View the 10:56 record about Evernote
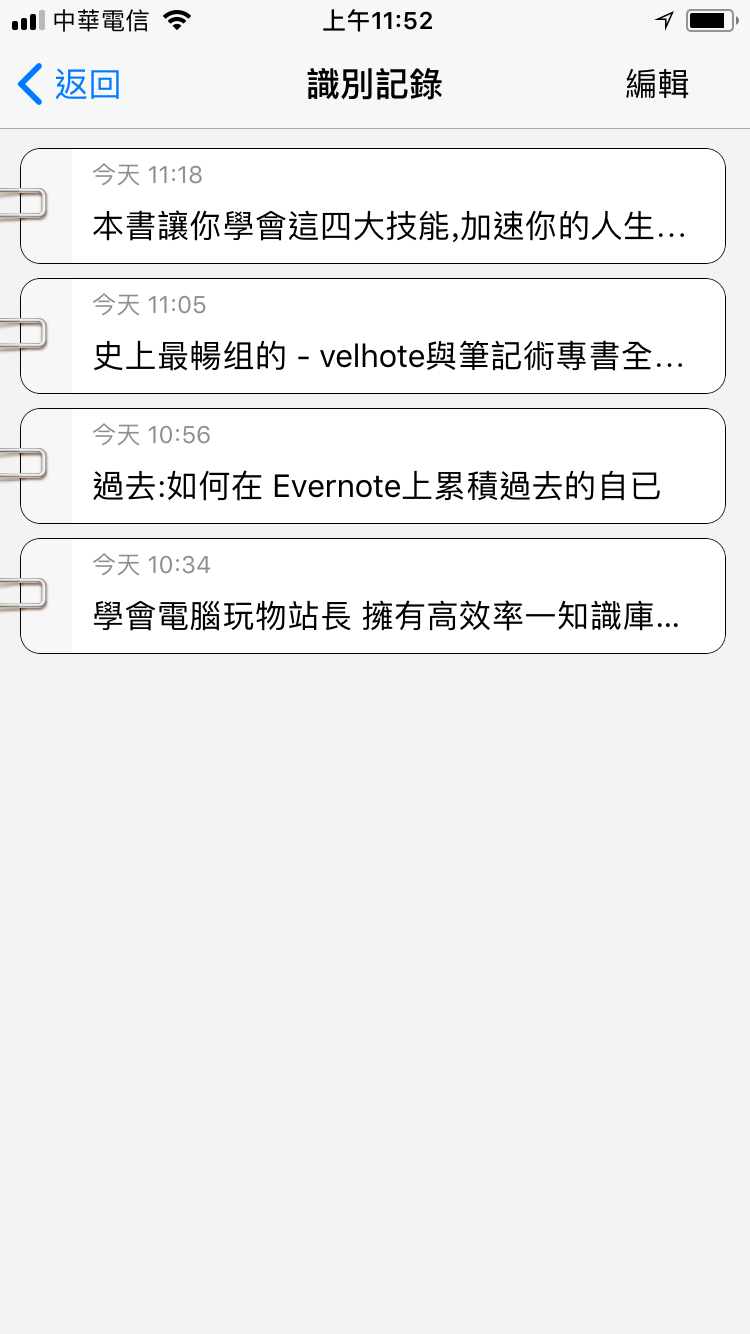 tap(390, 467)
